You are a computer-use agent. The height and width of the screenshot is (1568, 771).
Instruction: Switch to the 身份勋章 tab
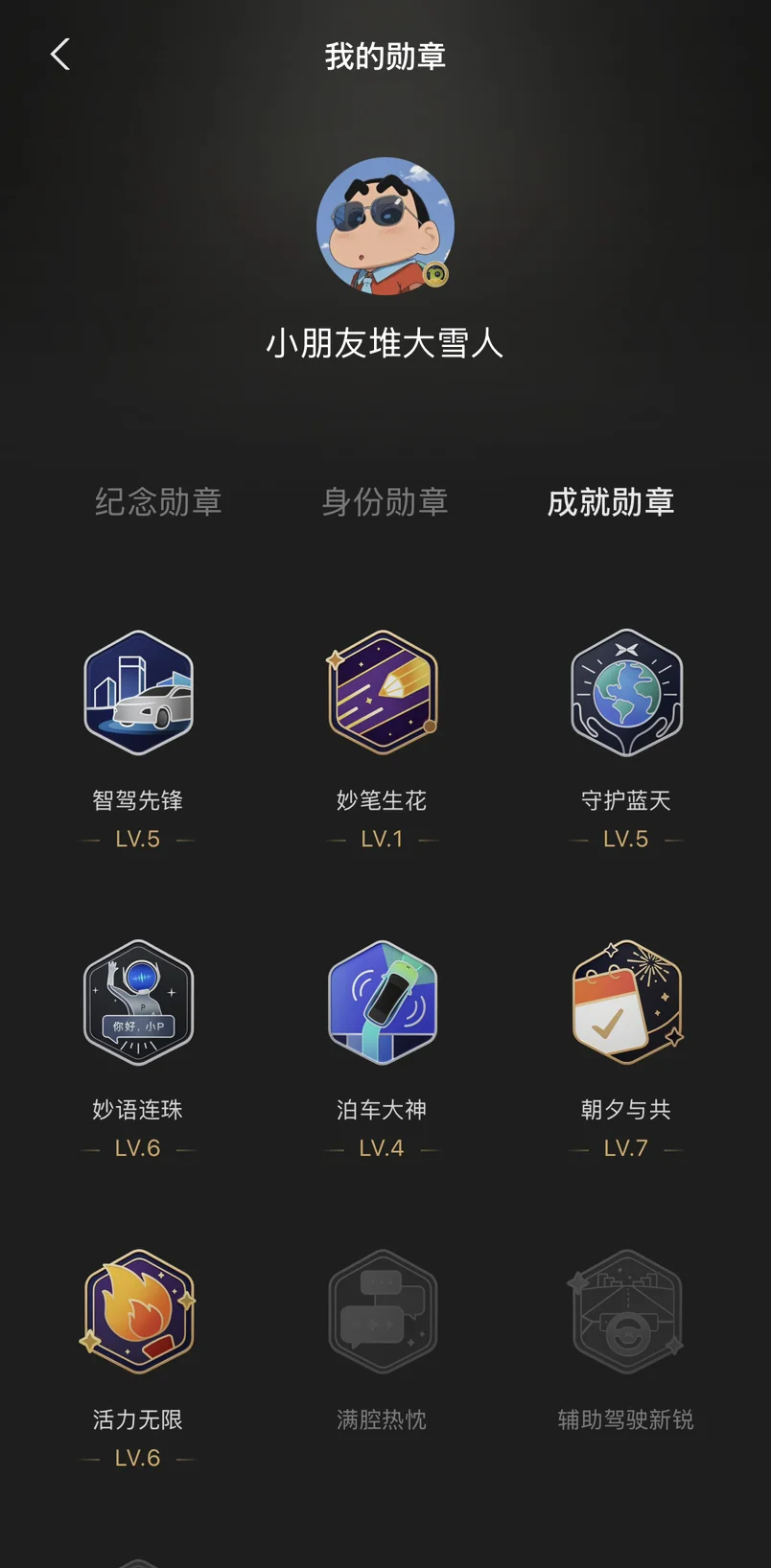click(x=385, y=501)
